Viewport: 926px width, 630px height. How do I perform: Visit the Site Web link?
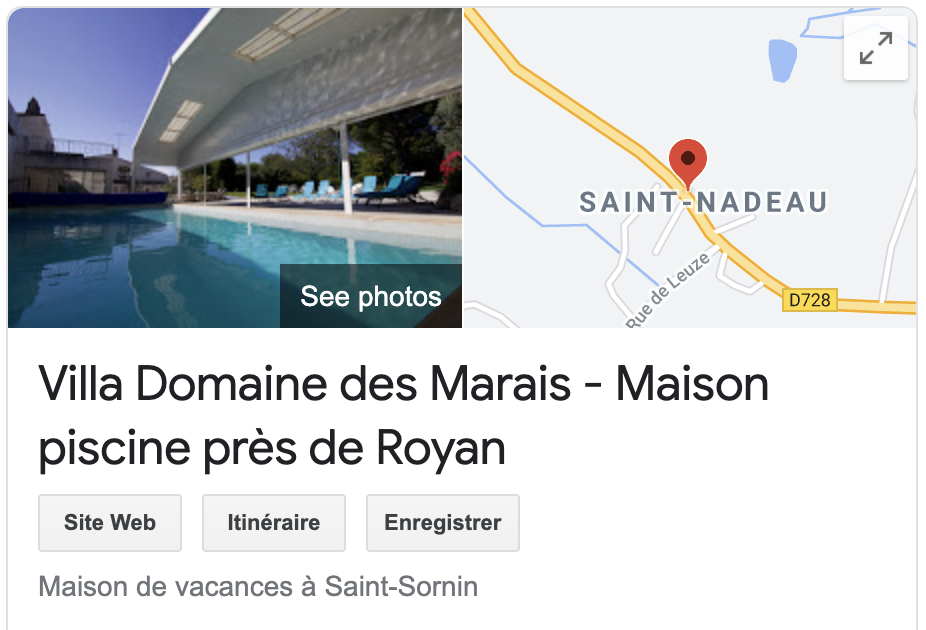(x=110, y=522)
